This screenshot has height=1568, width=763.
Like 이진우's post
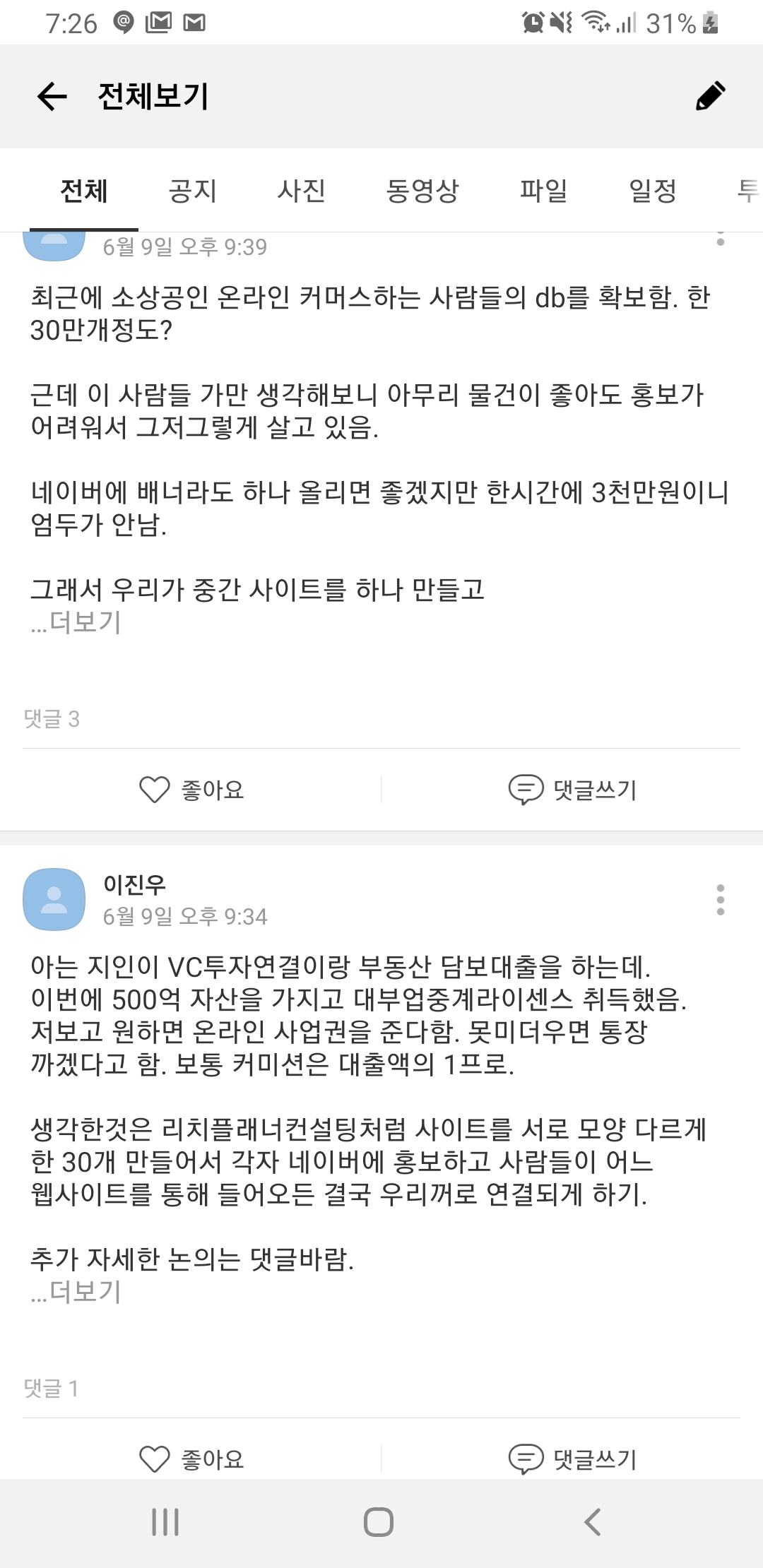pos(191,1459)
